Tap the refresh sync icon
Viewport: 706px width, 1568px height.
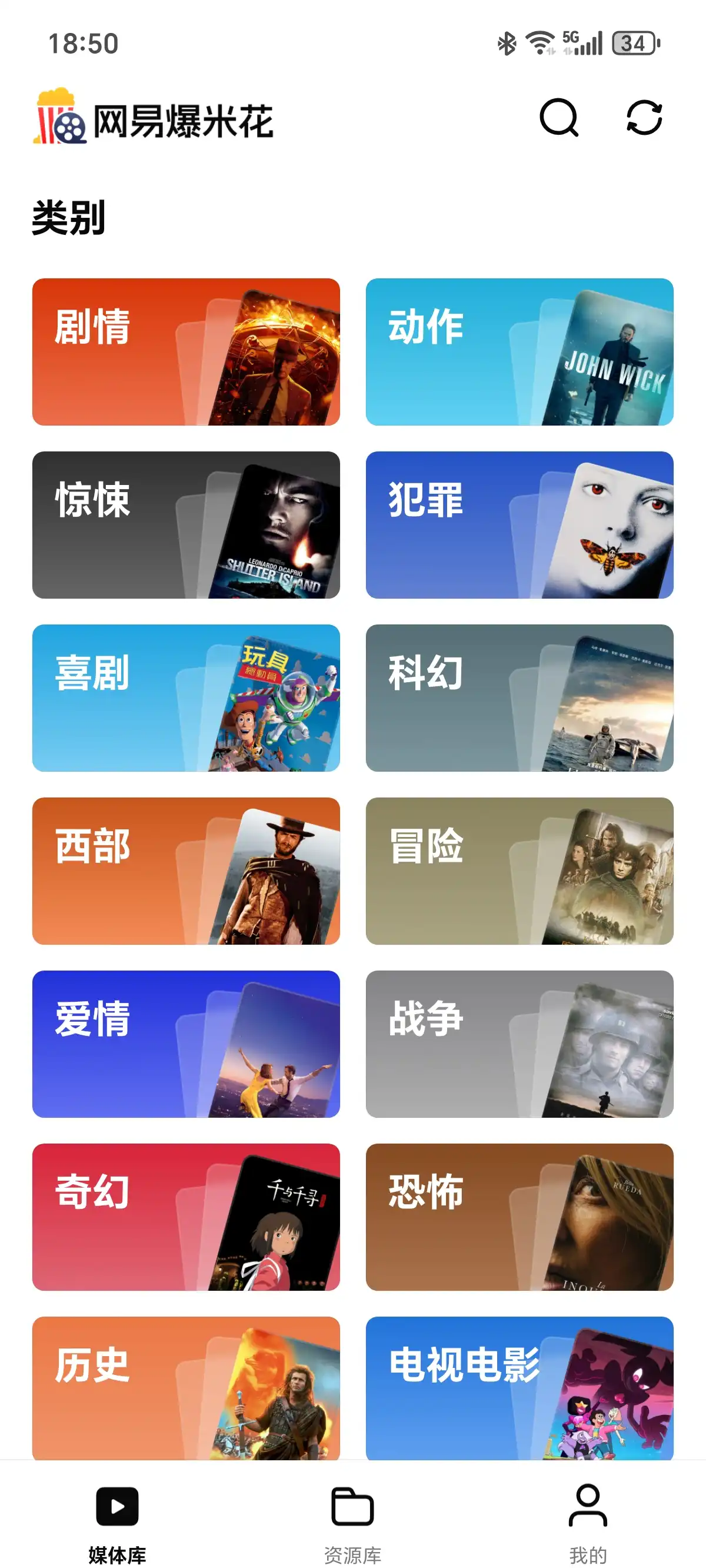click(644, 118)
